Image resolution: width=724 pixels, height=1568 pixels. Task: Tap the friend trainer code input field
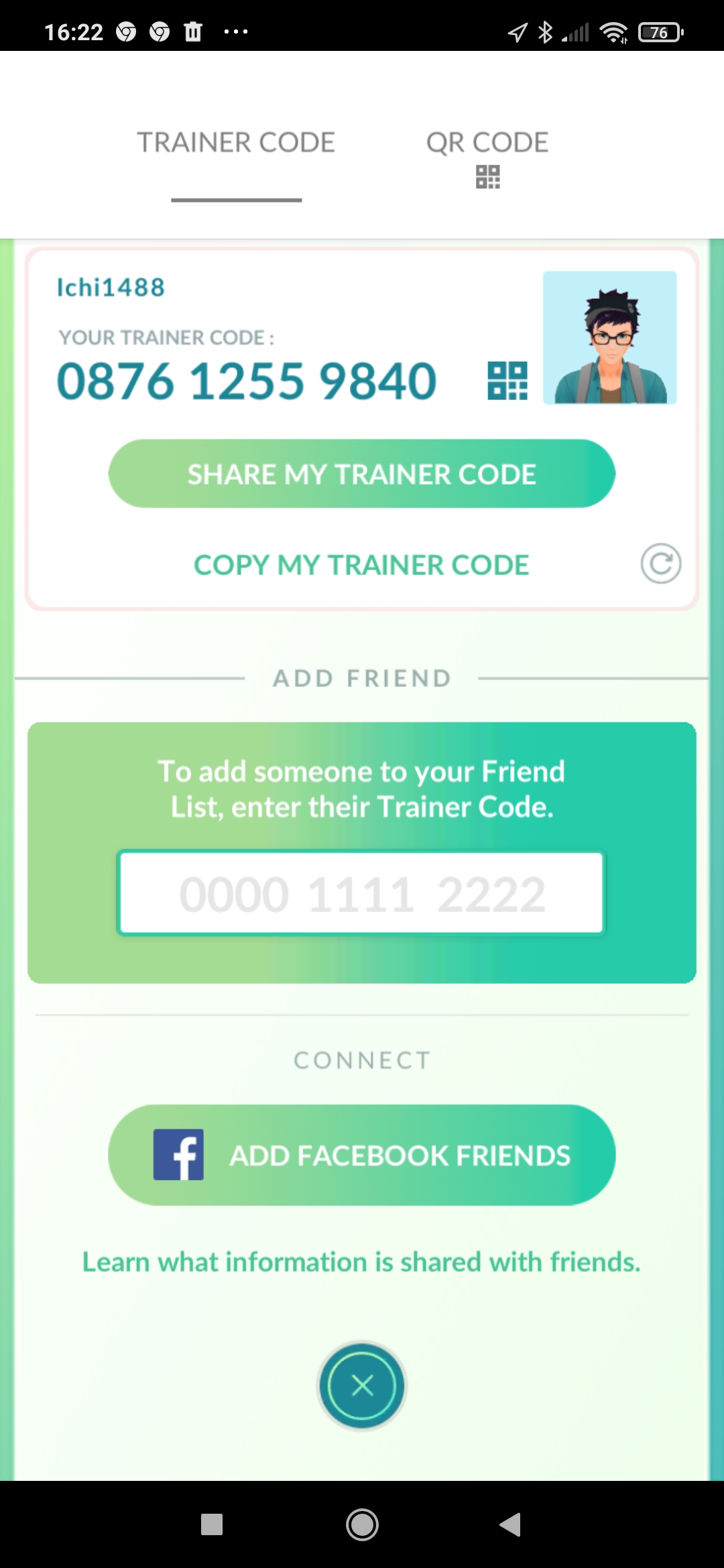click(x=361, y=893)
